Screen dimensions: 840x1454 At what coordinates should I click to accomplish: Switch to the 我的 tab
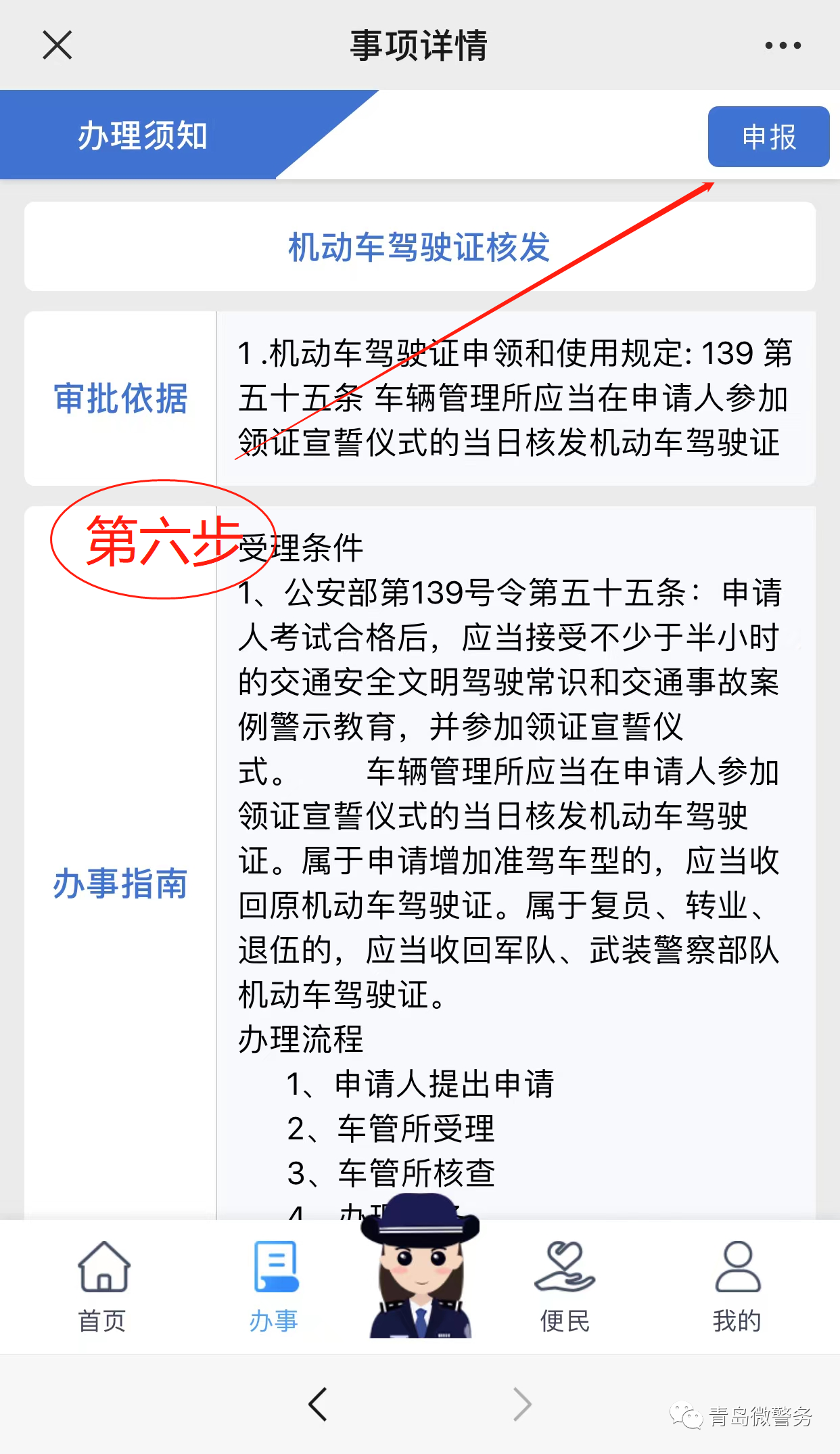(737, 1286)
